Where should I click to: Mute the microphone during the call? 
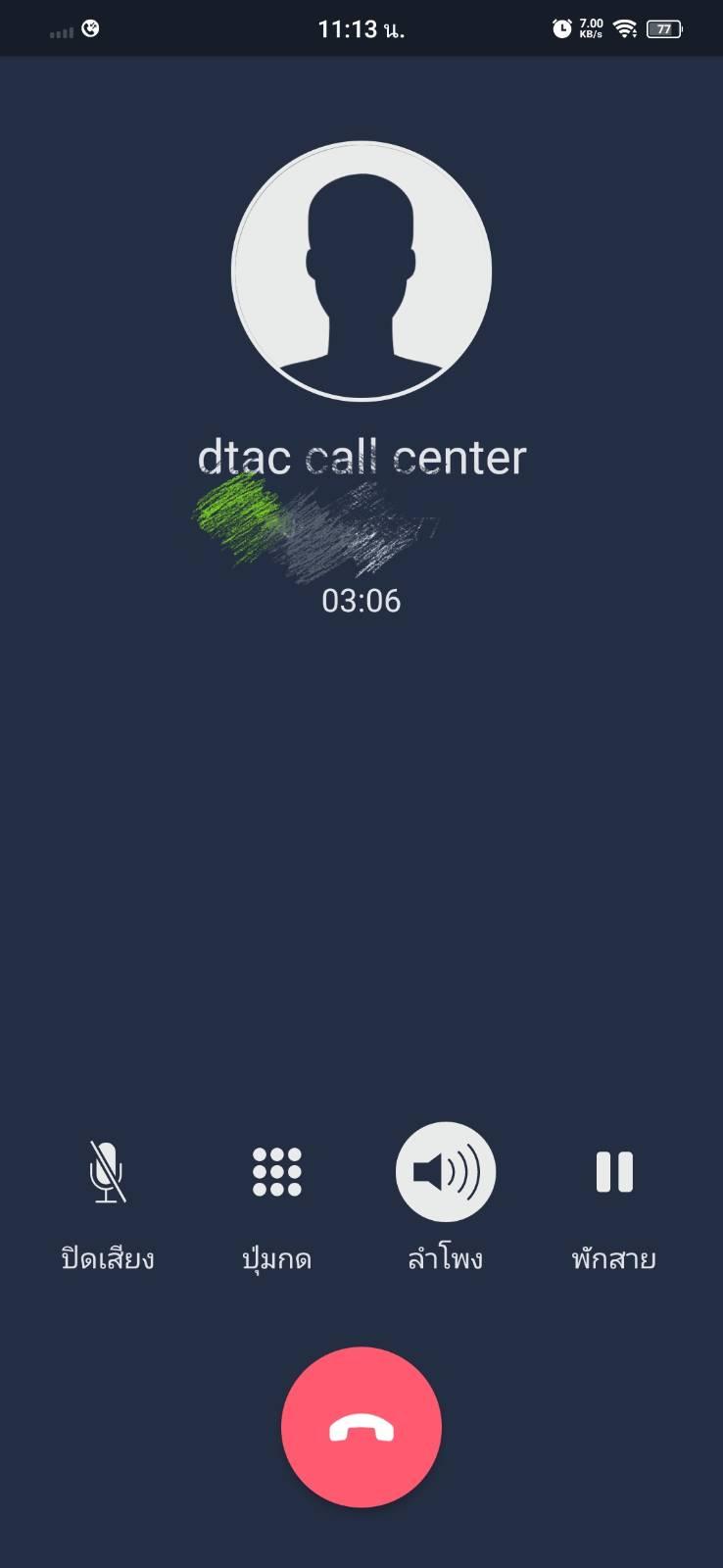tap(107, 1172)
